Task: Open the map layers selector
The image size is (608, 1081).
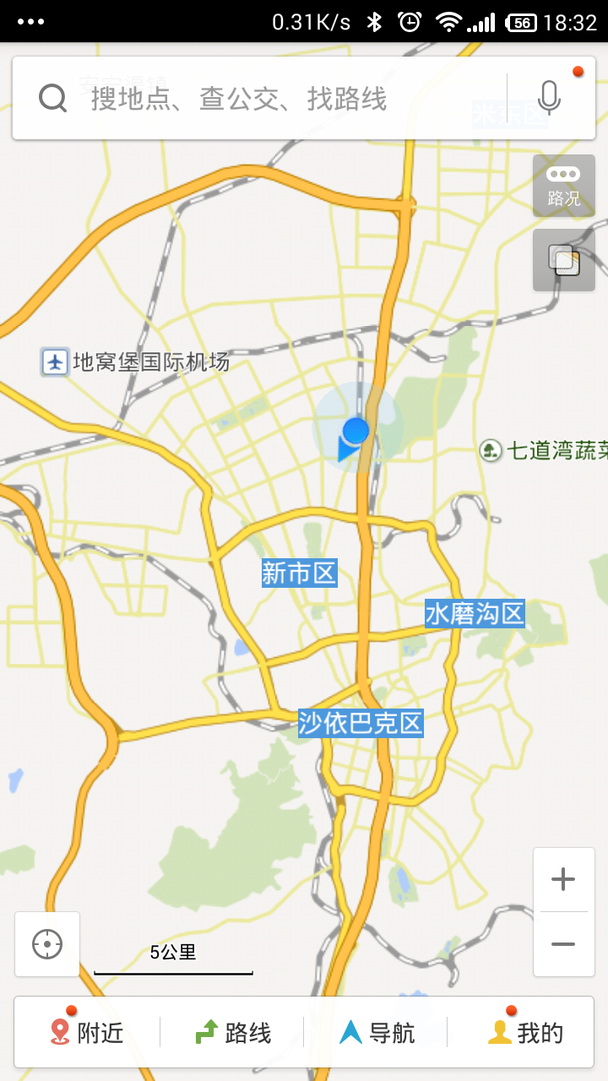Action: tap(563, 260)
